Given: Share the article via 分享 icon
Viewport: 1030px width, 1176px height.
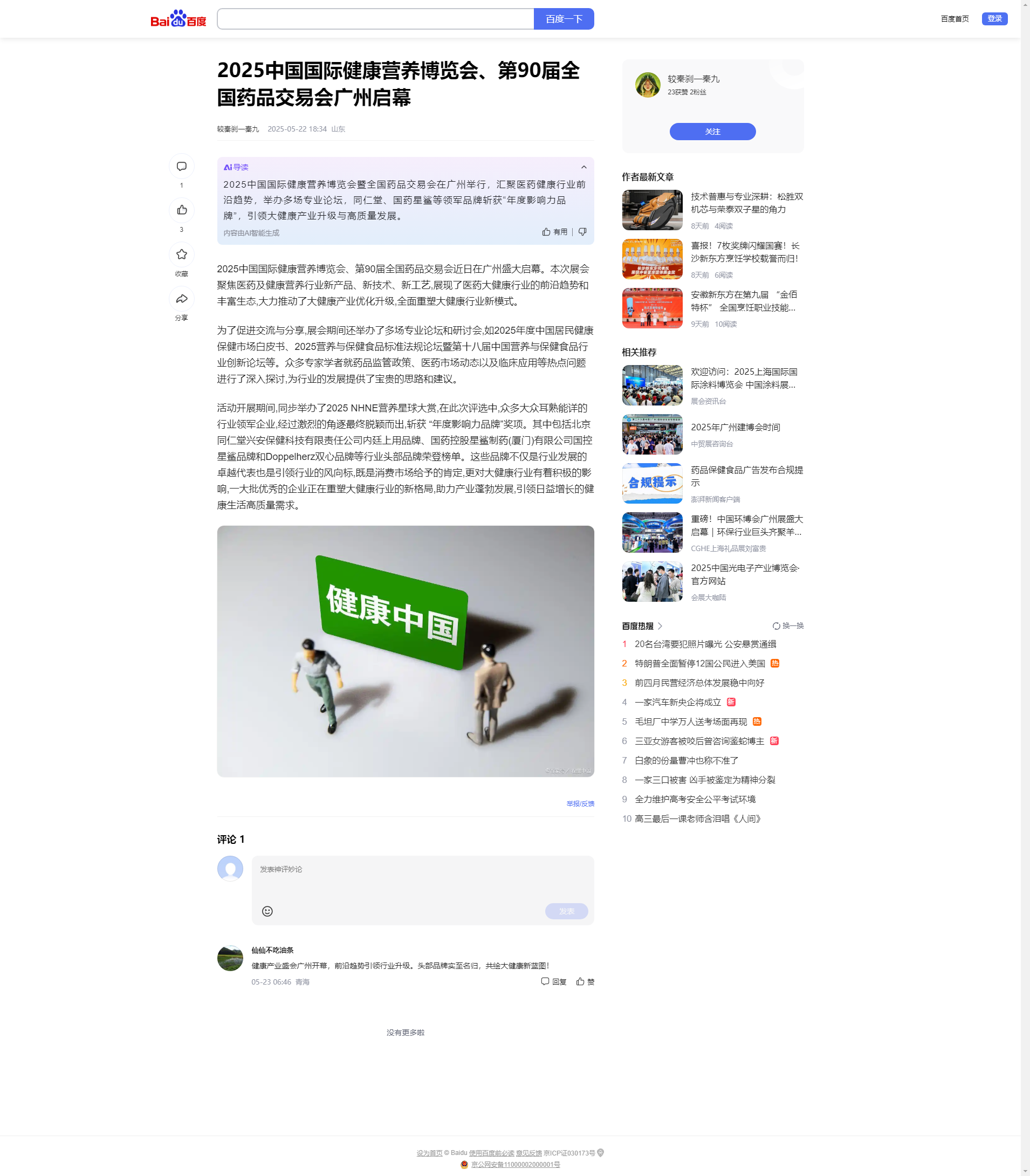Looking at the screenshot, I should point(182,299).
